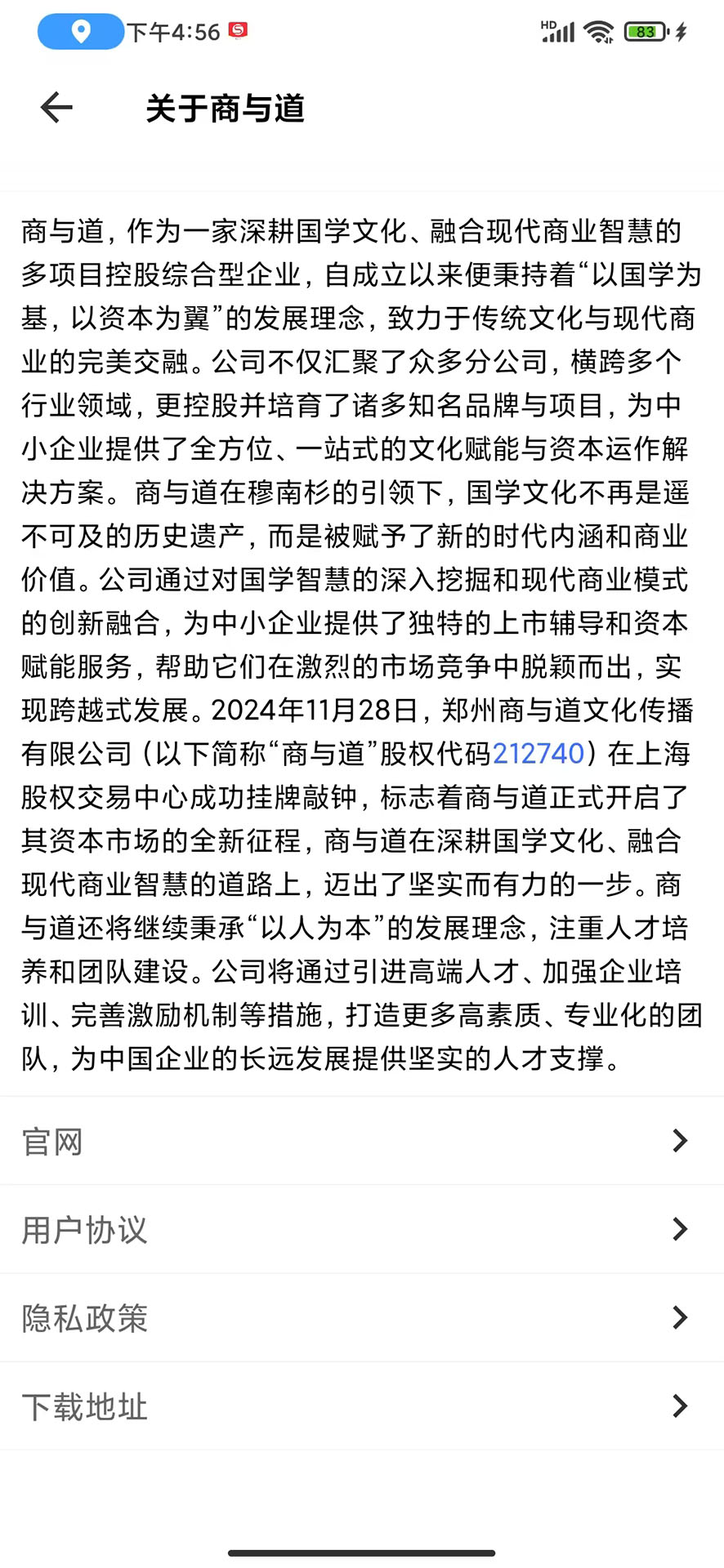Tap the back arrow to exit About page
The image size is (724, 1568).
[55, 108]
